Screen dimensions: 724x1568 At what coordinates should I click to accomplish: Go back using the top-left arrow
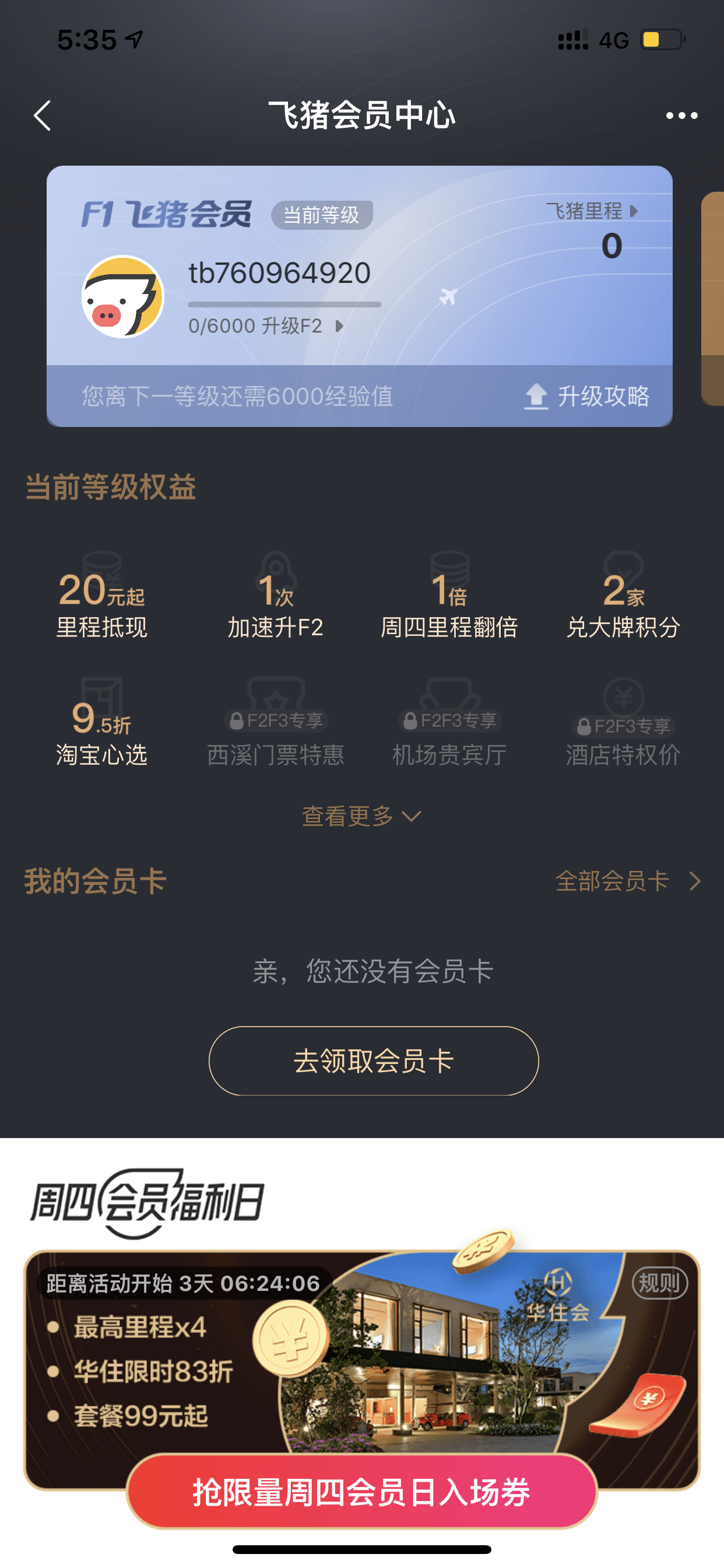point(42,116)
